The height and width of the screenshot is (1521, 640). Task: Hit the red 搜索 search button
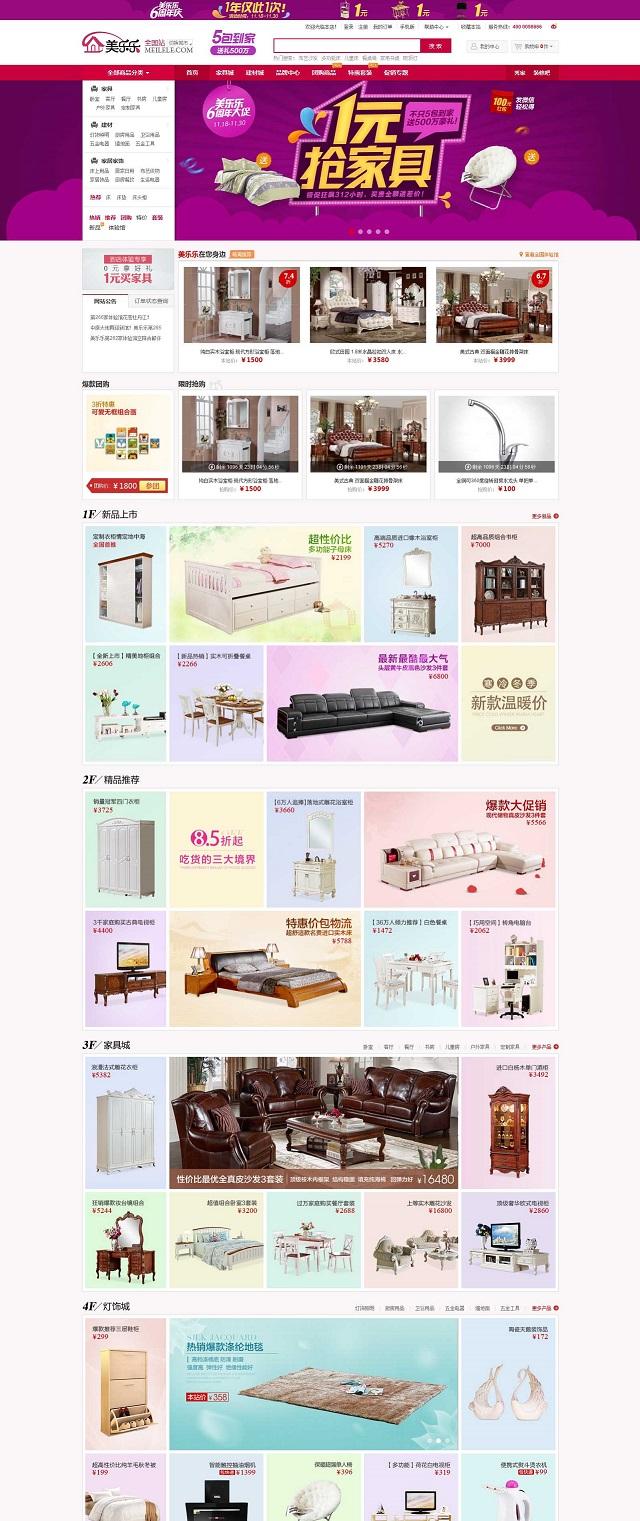coord(434,45)
